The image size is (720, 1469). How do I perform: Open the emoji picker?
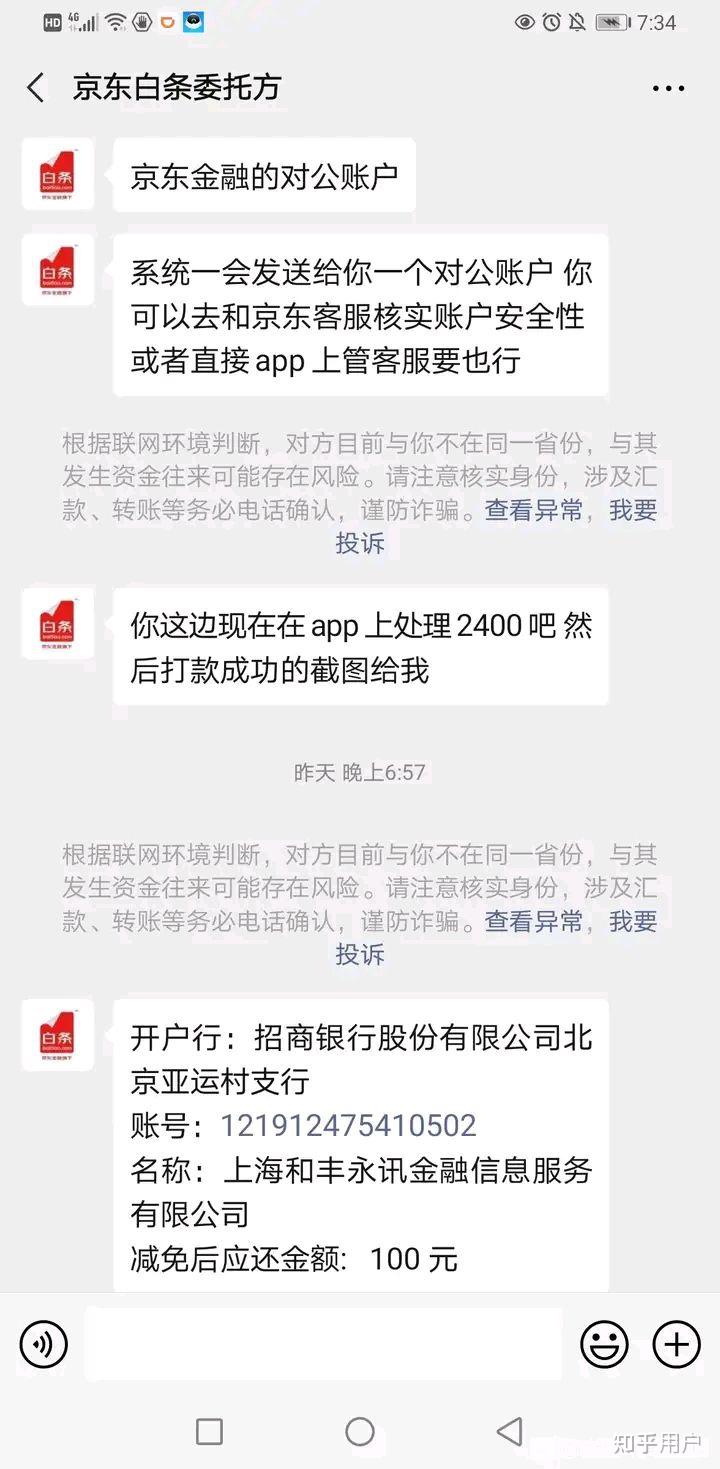click(605, 1344)
